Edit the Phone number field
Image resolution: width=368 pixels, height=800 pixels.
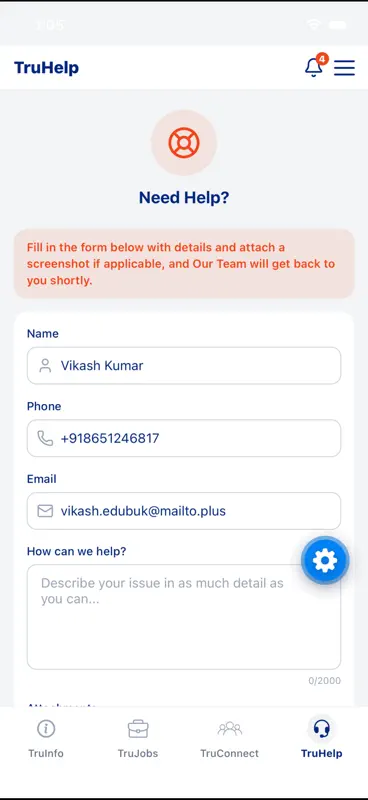[184, 438]
